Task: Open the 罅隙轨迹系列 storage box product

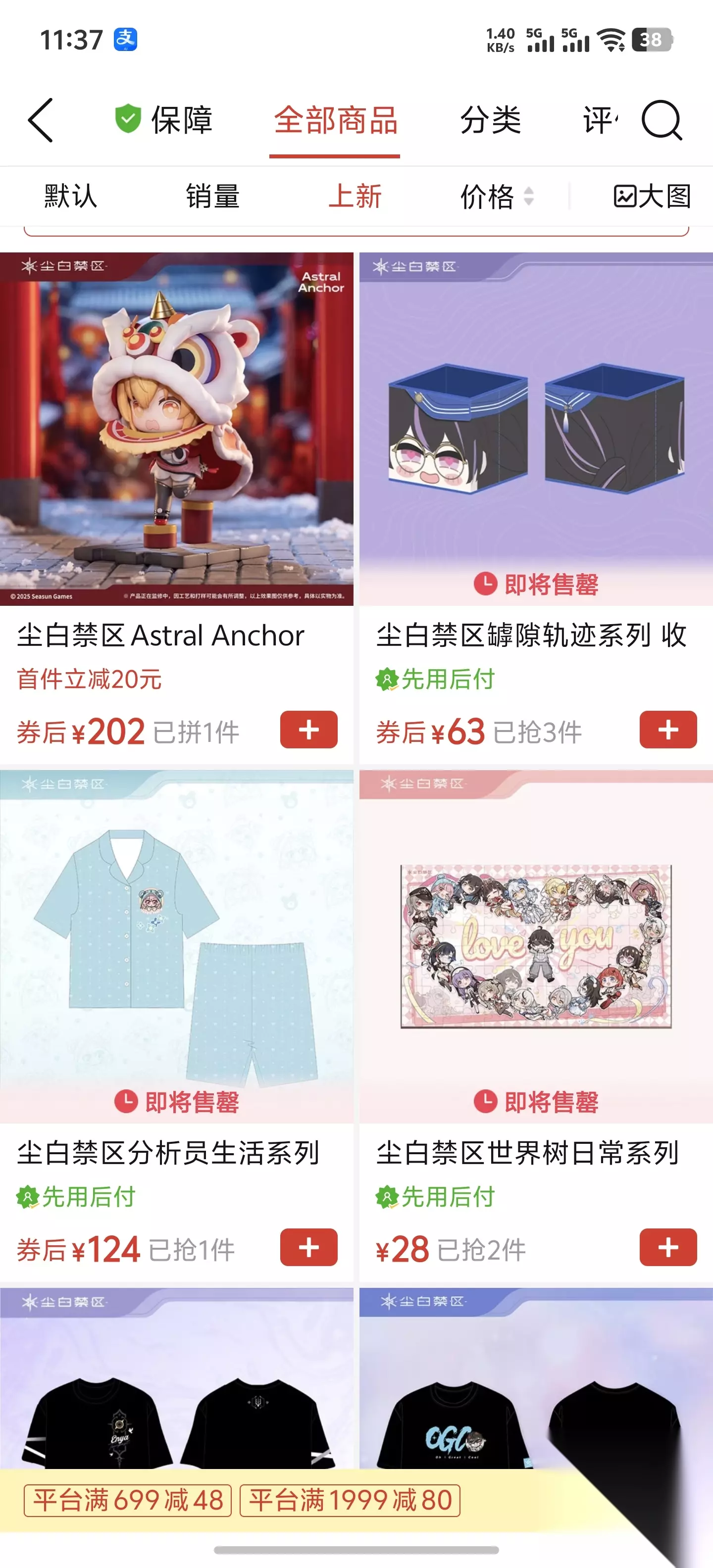Action: [x=536, y=508]
